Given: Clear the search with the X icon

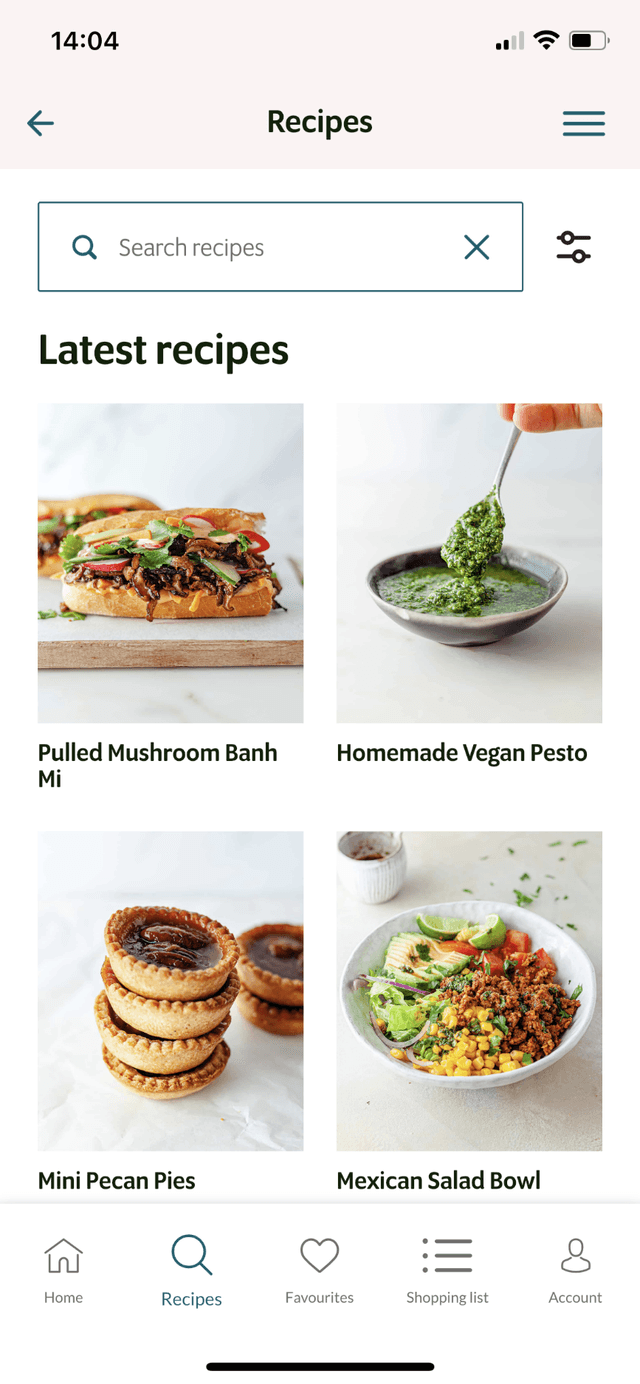Looking at the screenshot, I should (x=477, y=247).
